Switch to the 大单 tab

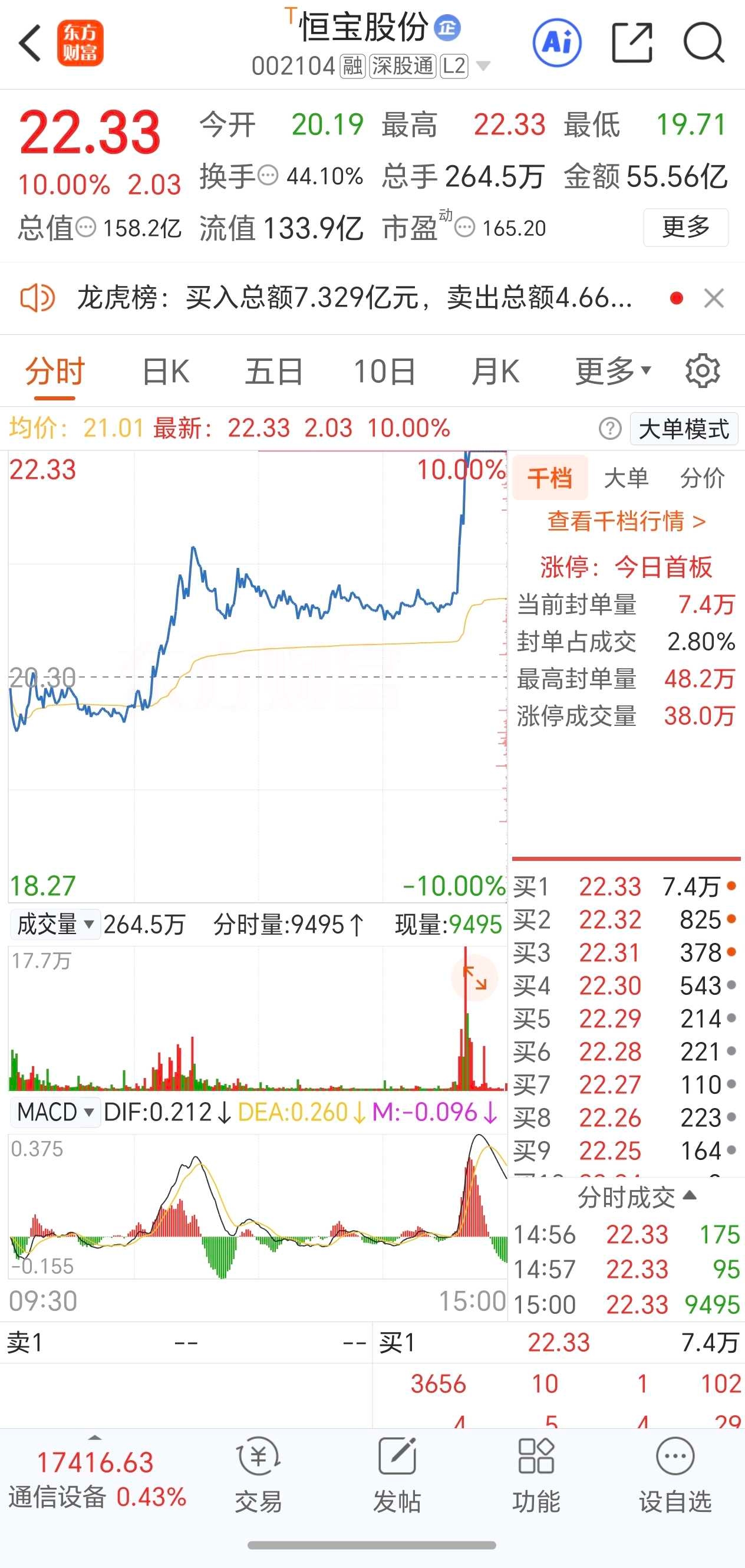626,478
